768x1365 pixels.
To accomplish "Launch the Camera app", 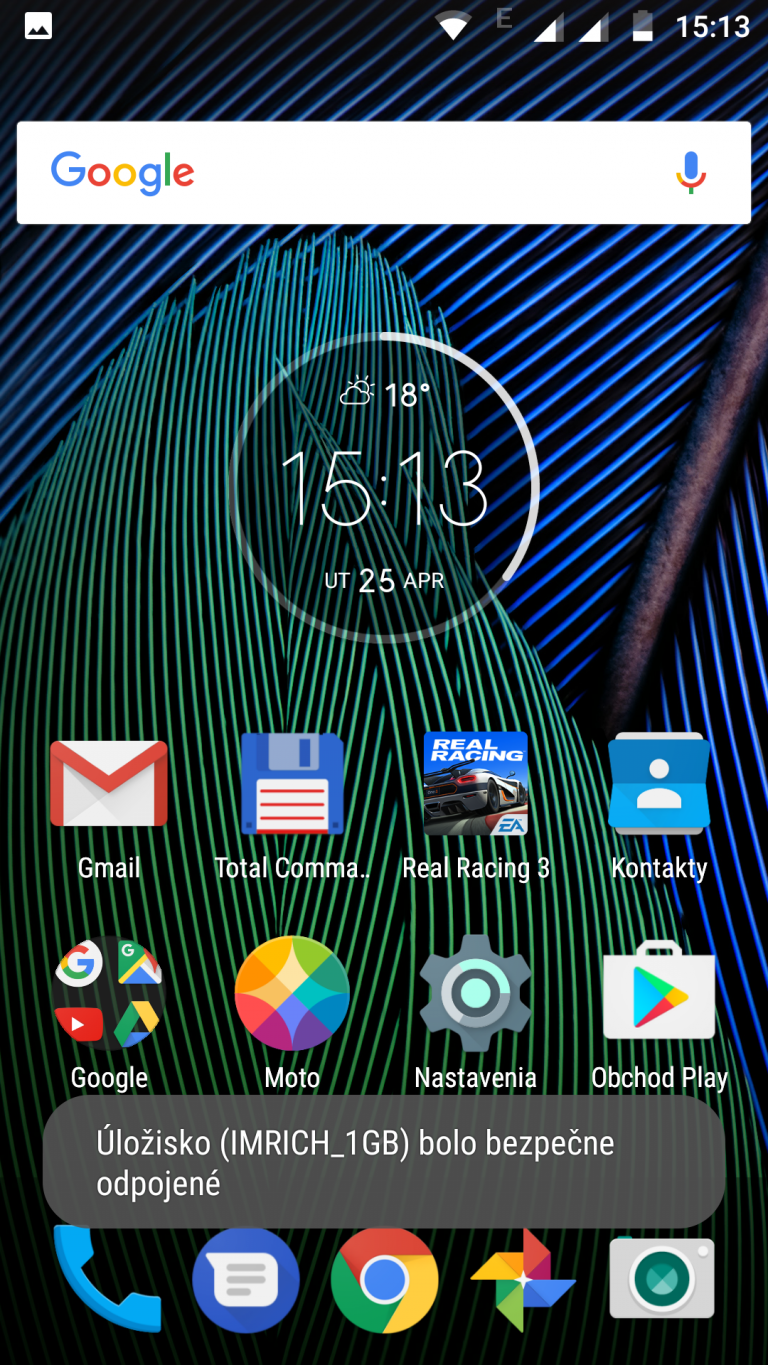I will 661,1278.
